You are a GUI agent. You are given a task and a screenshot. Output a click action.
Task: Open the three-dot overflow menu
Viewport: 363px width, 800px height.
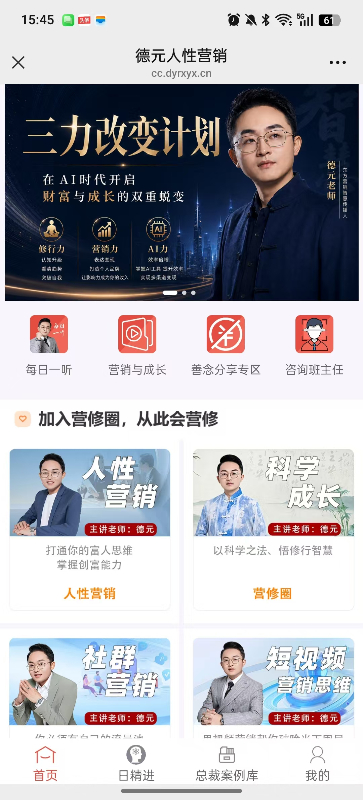click(337, 63)
